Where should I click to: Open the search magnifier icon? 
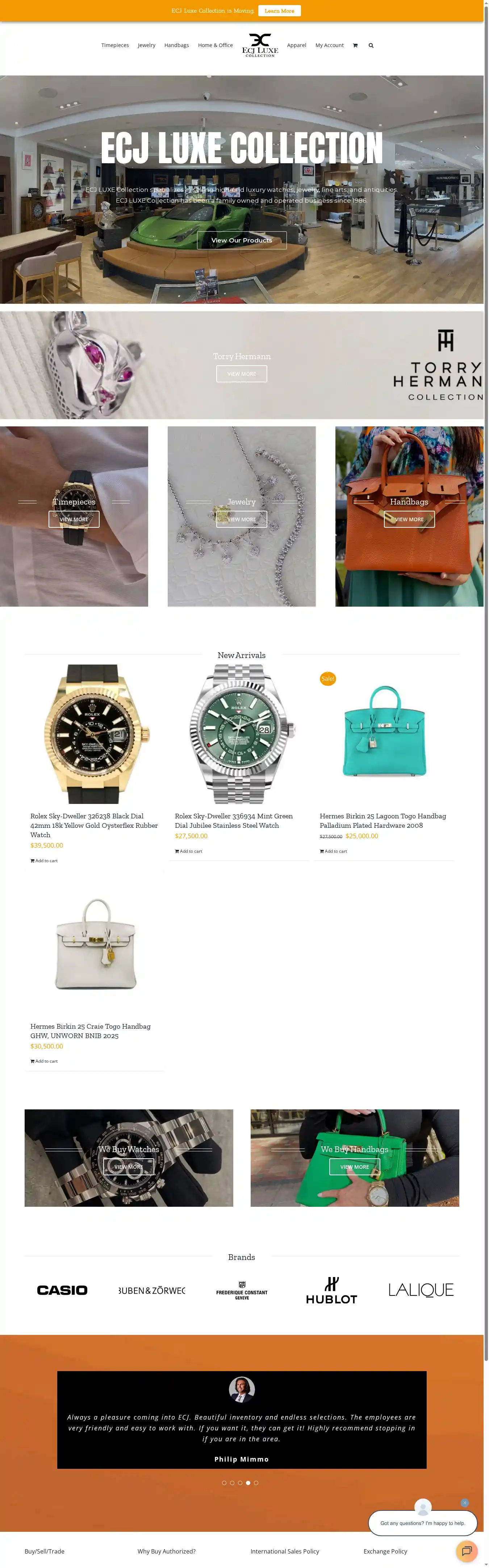(371, 46)
